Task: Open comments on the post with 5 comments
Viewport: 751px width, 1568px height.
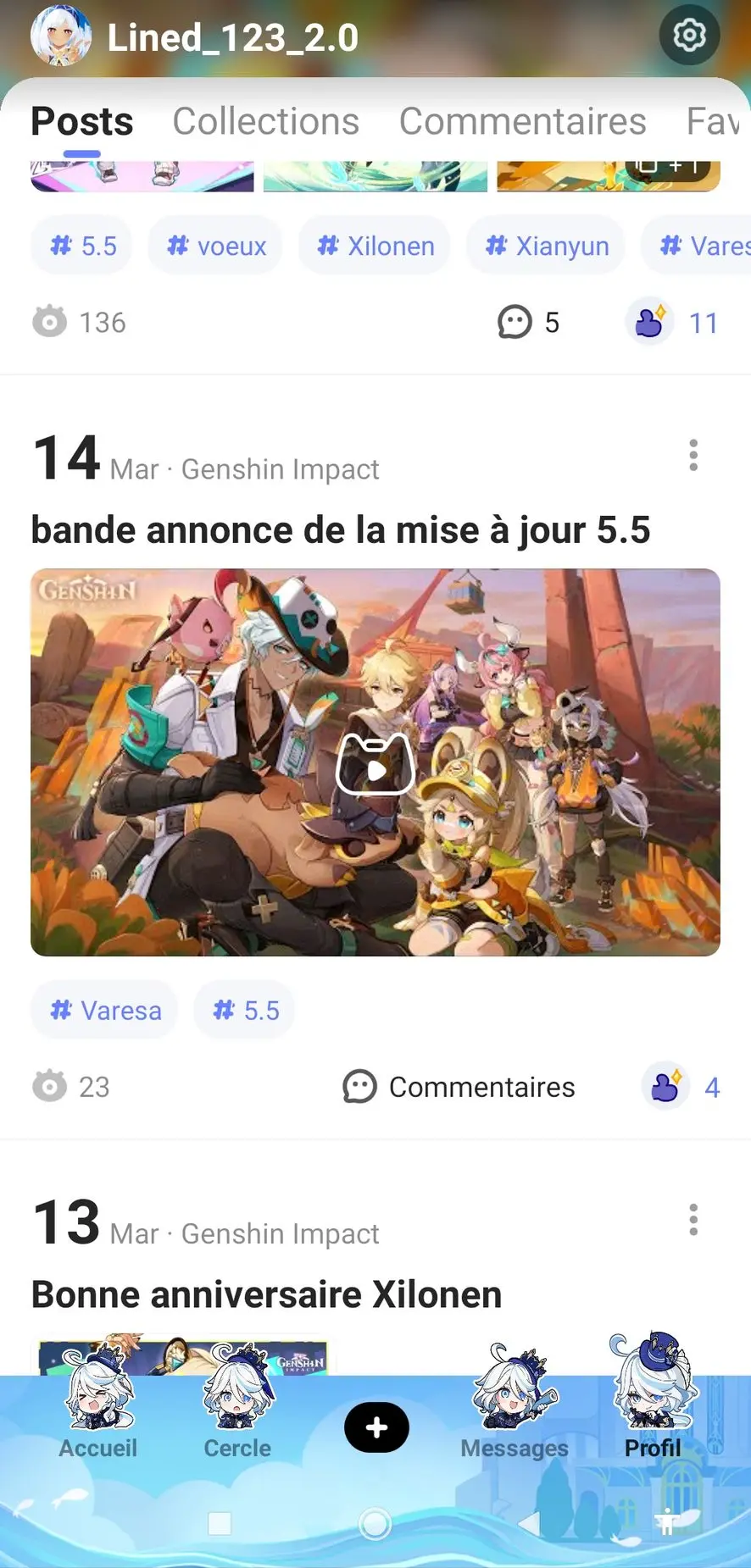Action: [x=528, y=322]
